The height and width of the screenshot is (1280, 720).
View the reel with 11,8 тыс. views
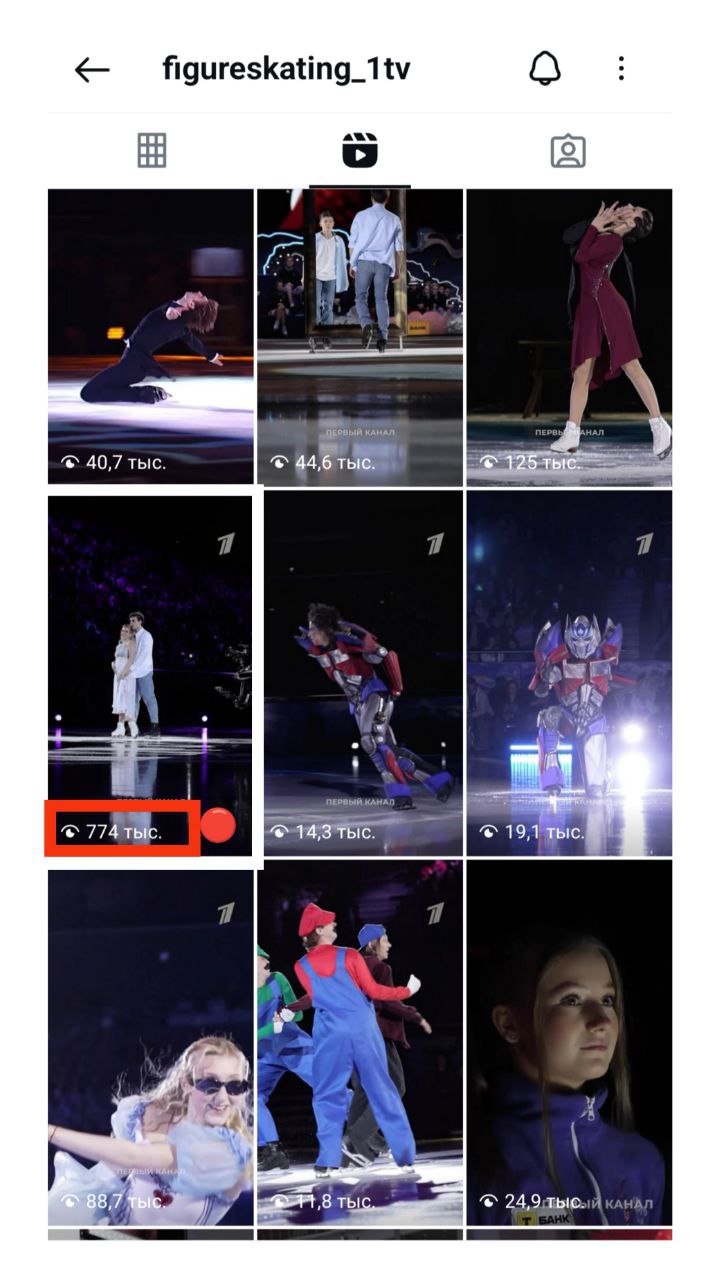click(x=360, y=1045)
